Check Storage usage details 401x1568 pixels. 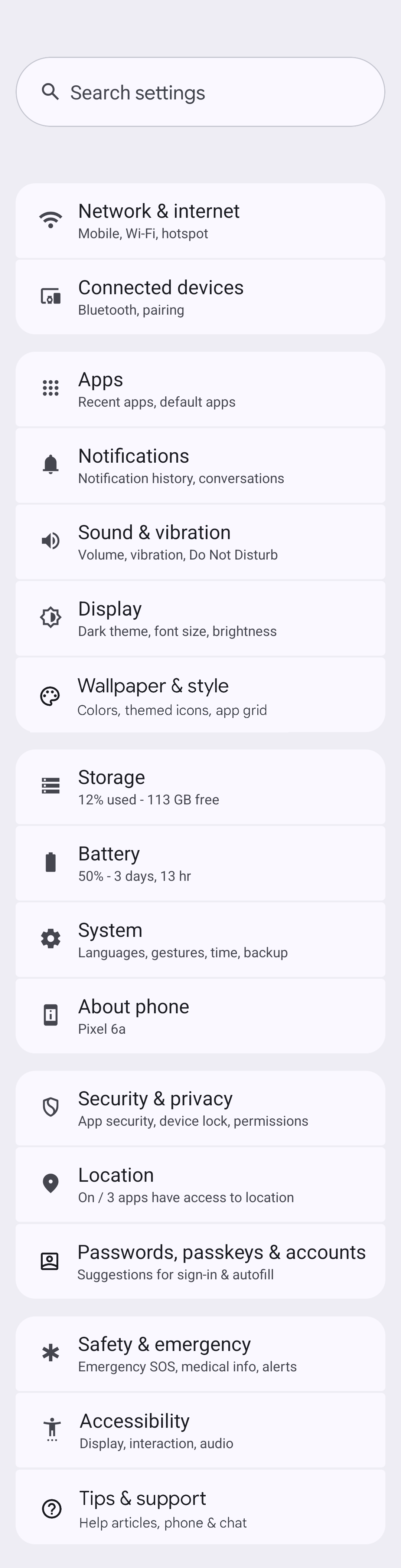pyautogui.click(x=200, y=787)
